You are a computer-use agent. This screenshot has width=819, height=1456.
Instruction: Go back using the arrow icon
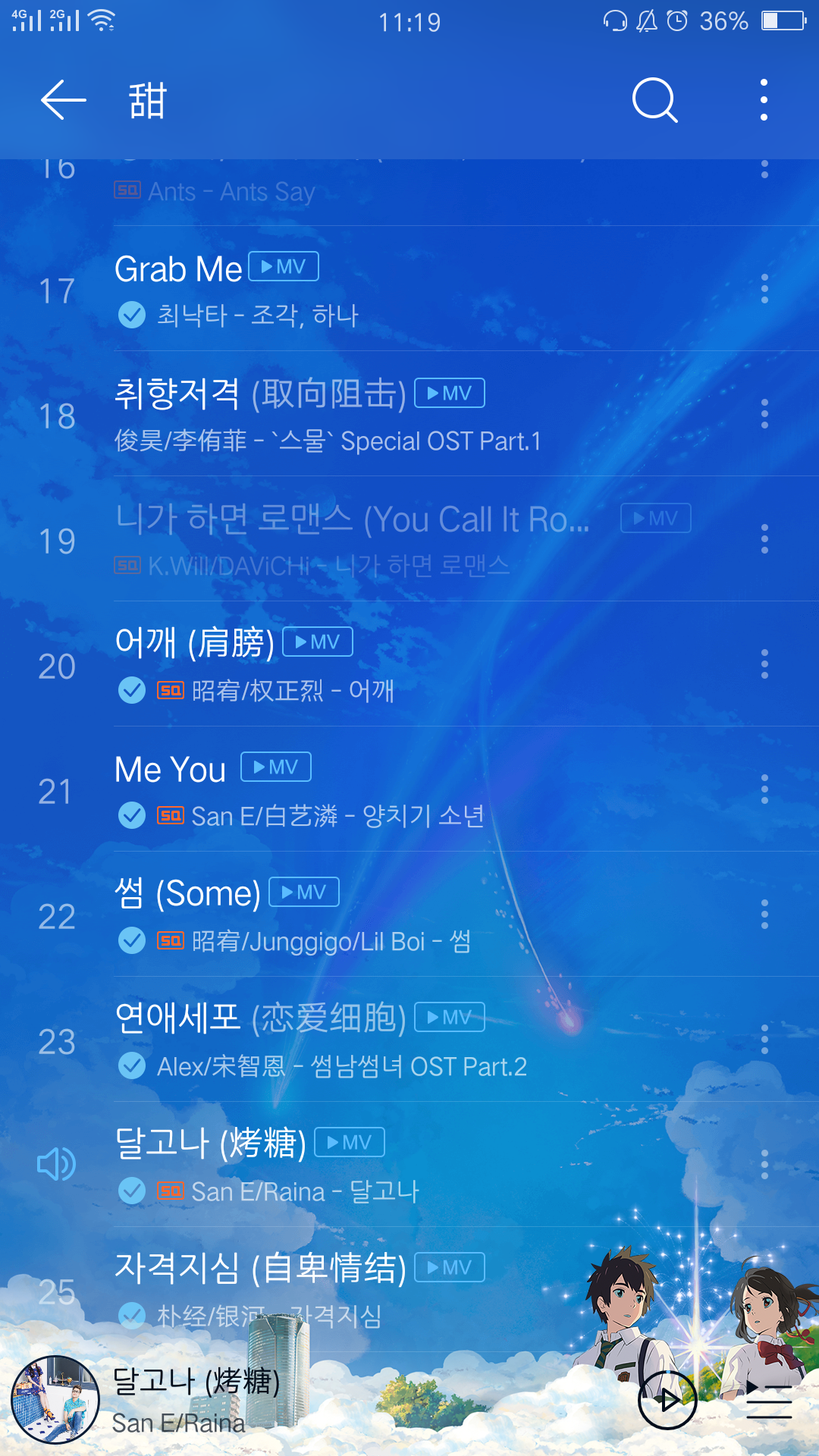tap(64, 100)
